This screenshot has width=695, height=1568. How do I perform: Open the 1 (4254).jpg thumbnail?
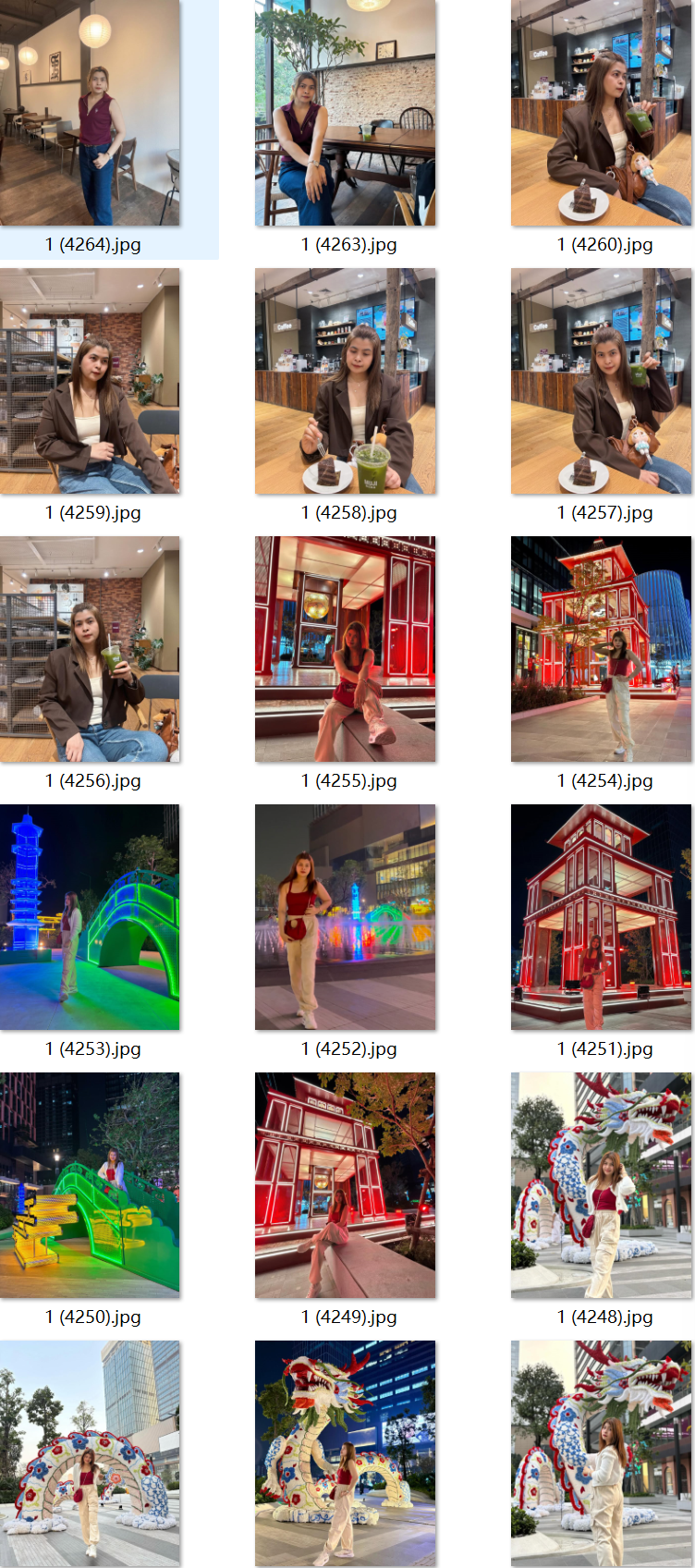coord(601,649)
